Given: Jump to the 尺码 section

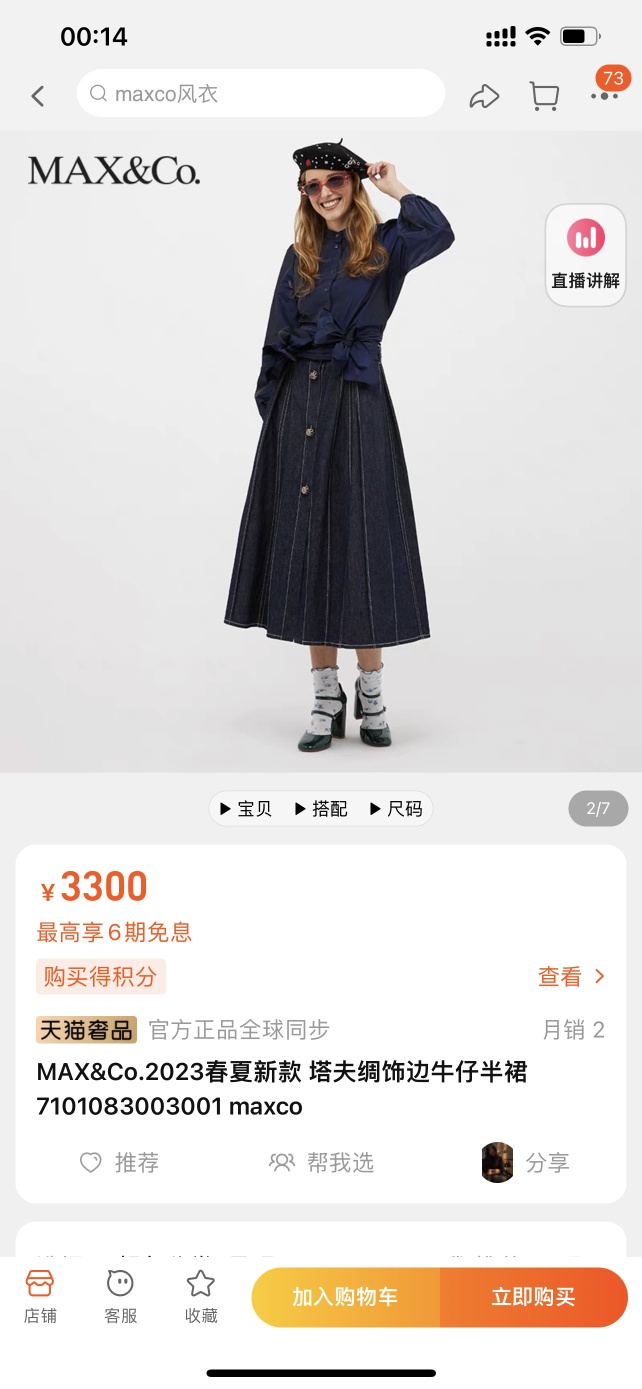Looking at the screenshot, I should pos(396,809).
